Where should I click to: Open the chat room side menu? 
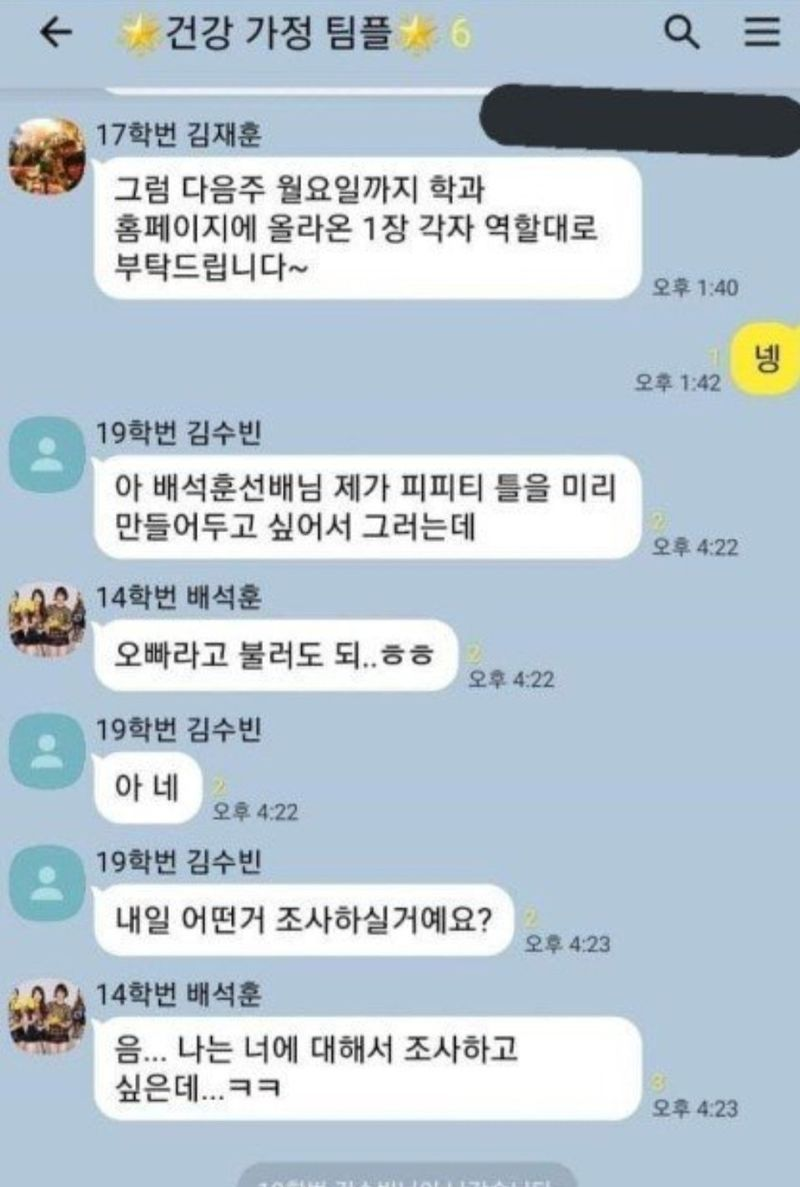(x=762, y=33)
